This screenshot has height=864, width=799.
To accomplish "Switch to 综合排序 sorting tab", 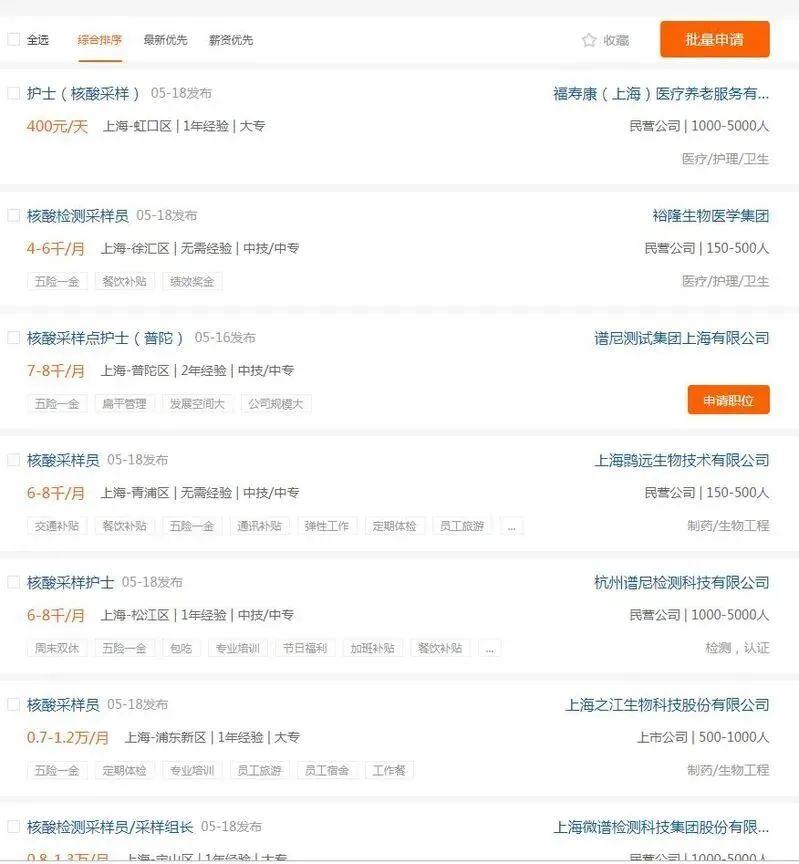I will [x=100, y=40].
